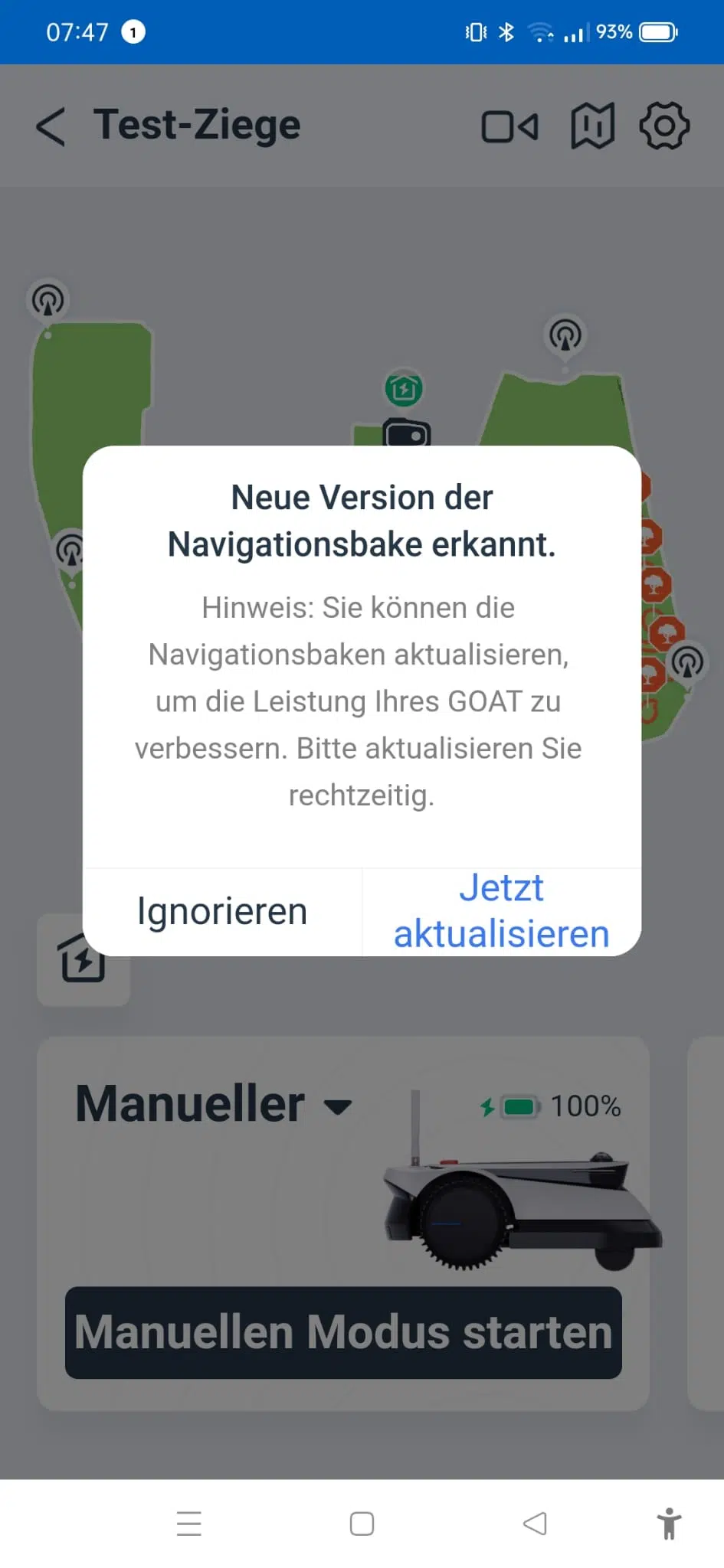Open the map management icon
Viewport: 724px width, 1568px height.
point(592,126)
